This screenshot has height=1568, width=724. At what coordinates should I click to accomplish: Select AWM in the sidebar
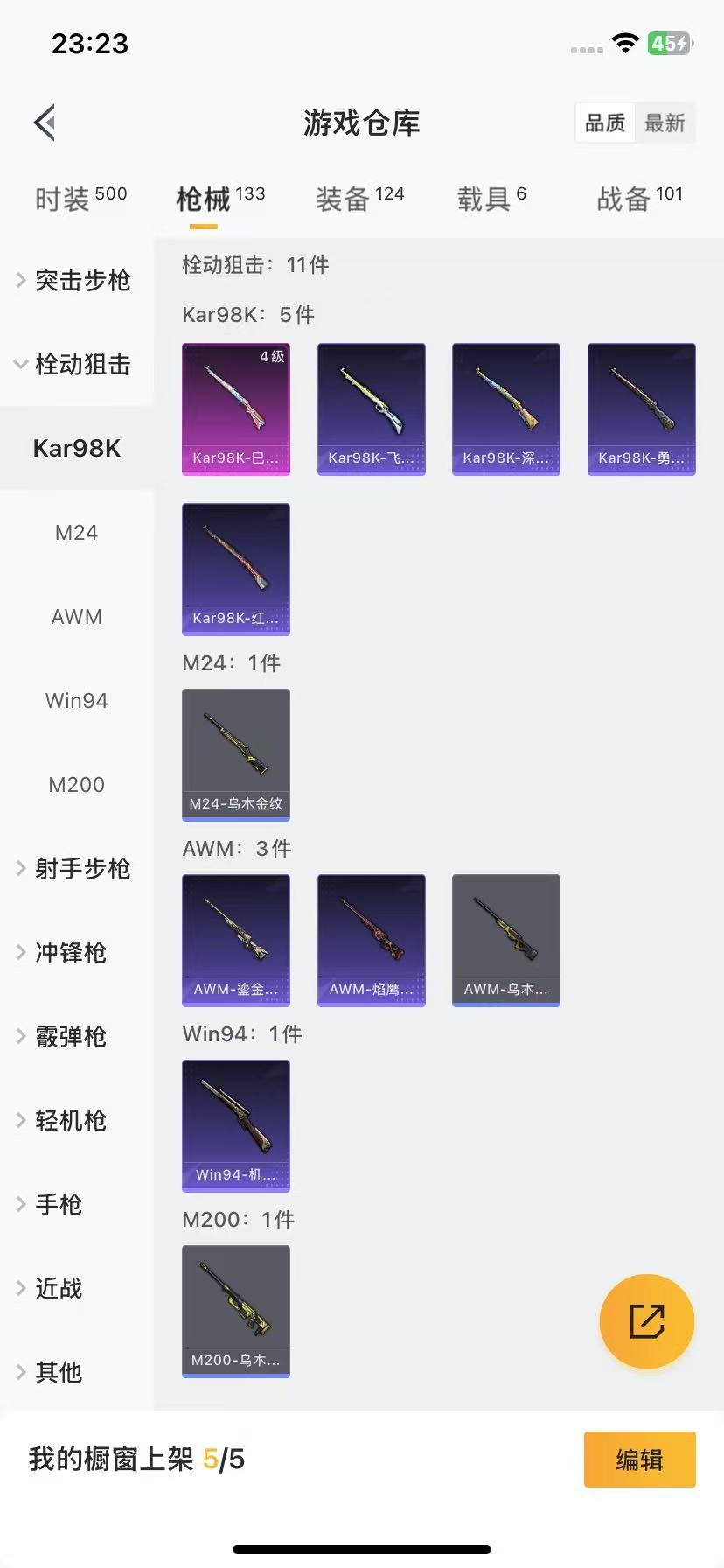click(x=76, y=617)
